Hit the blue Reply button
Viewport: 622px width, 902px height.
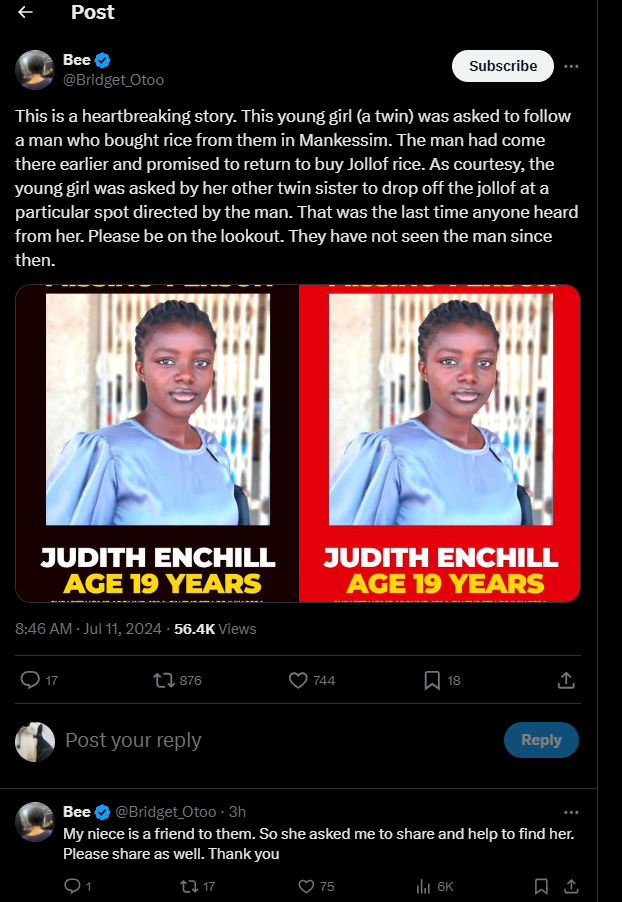tap(541, 740)
